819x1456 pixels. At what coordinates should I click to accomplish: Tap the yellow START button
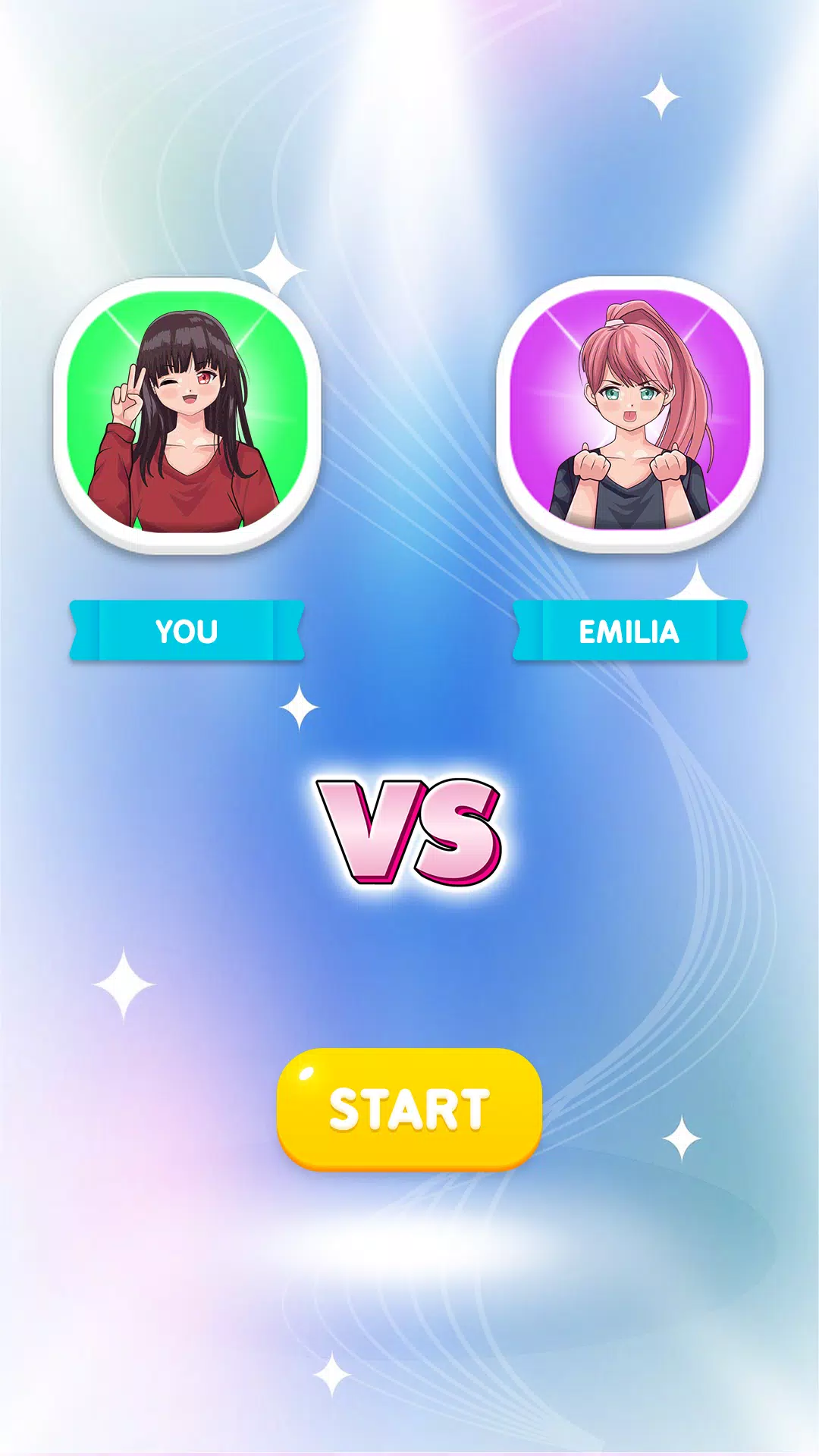[x=409, y=1109]
